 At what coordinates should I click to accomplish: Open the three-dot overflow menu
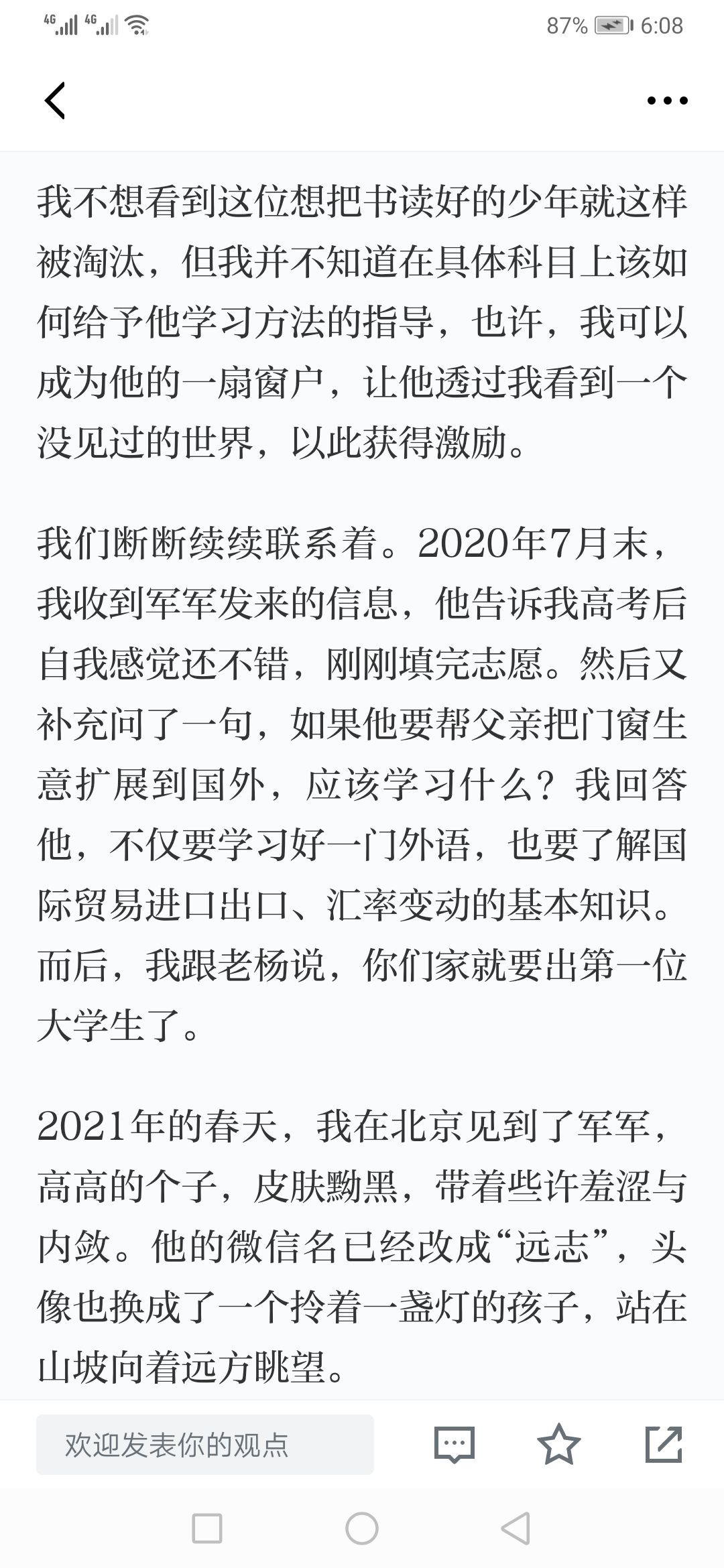click(667, 101)
